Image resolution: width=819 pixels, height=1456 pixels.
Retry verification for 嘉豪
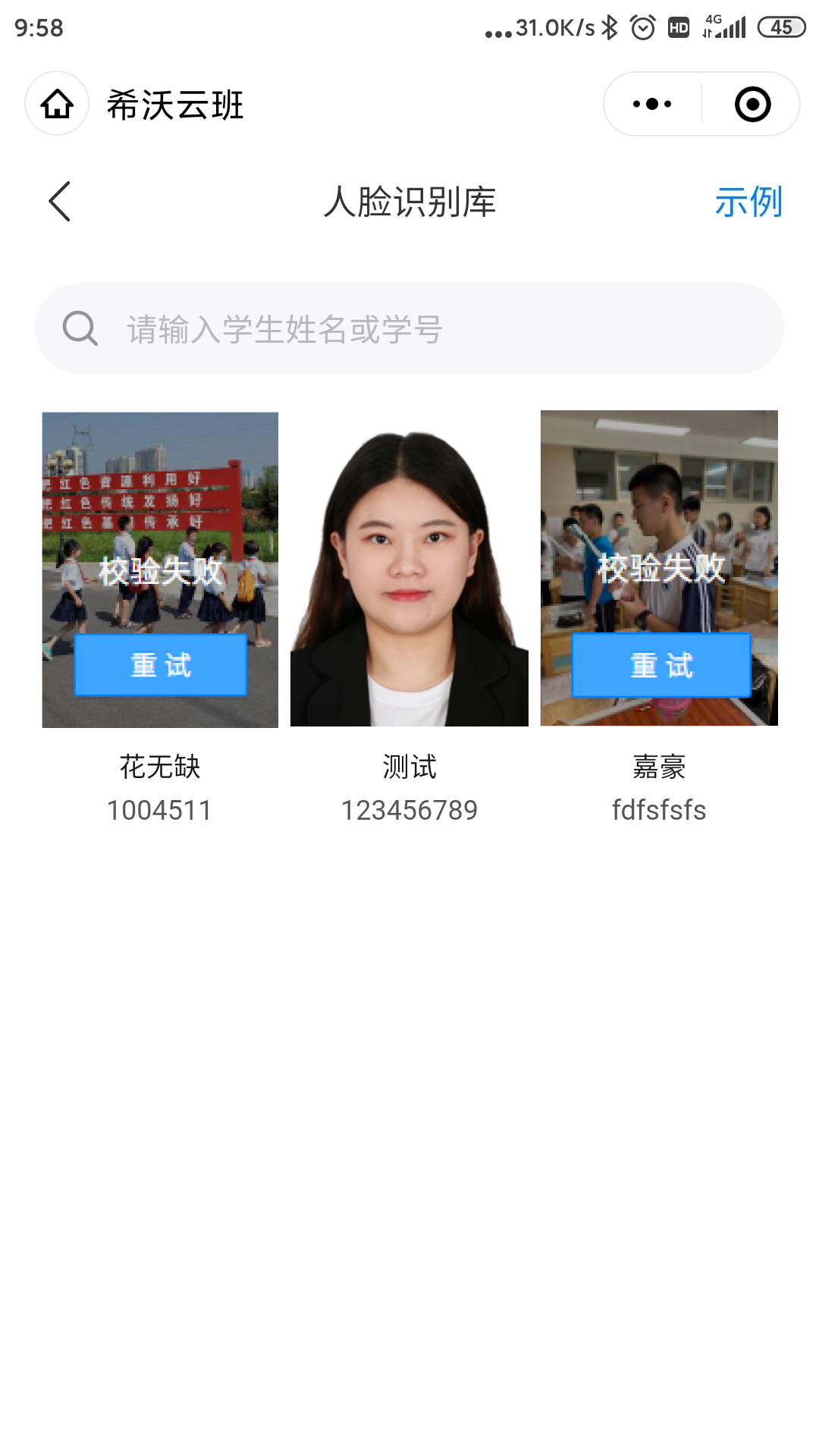661,665
